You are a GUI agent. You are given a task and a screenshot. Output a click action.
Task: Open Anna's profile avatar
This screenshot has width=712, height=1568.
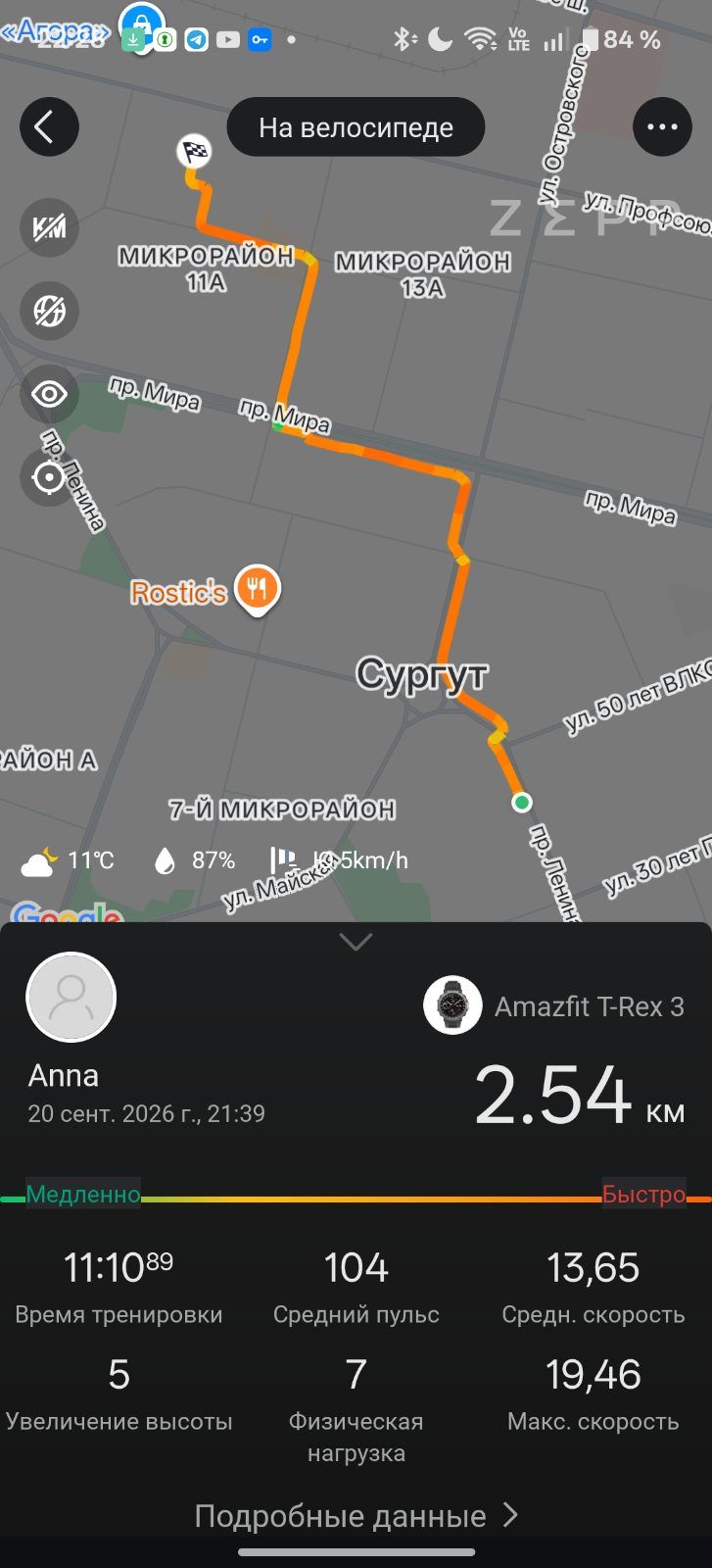[x=71, y=997]
